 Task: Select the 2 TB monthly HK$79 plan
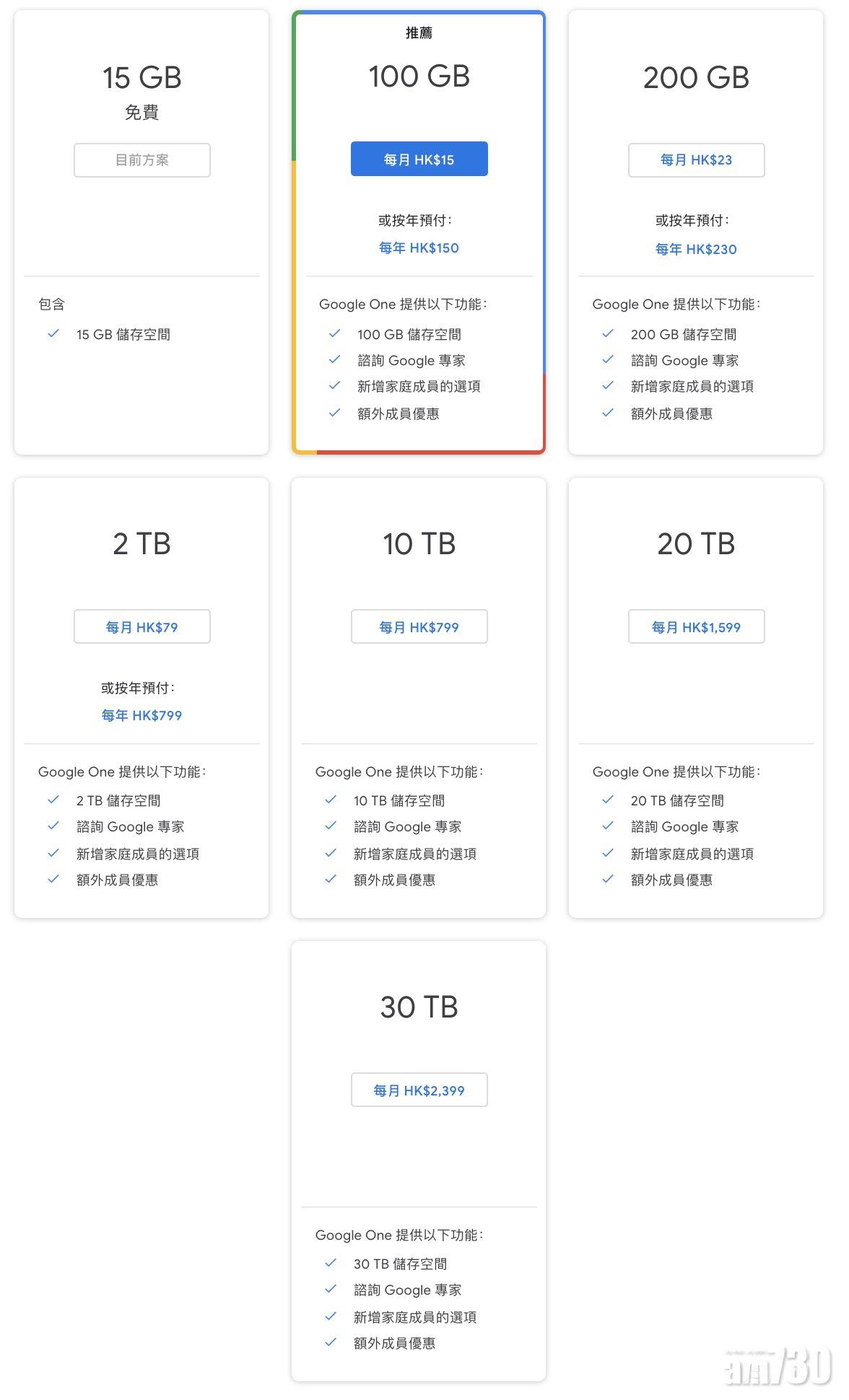141,627
